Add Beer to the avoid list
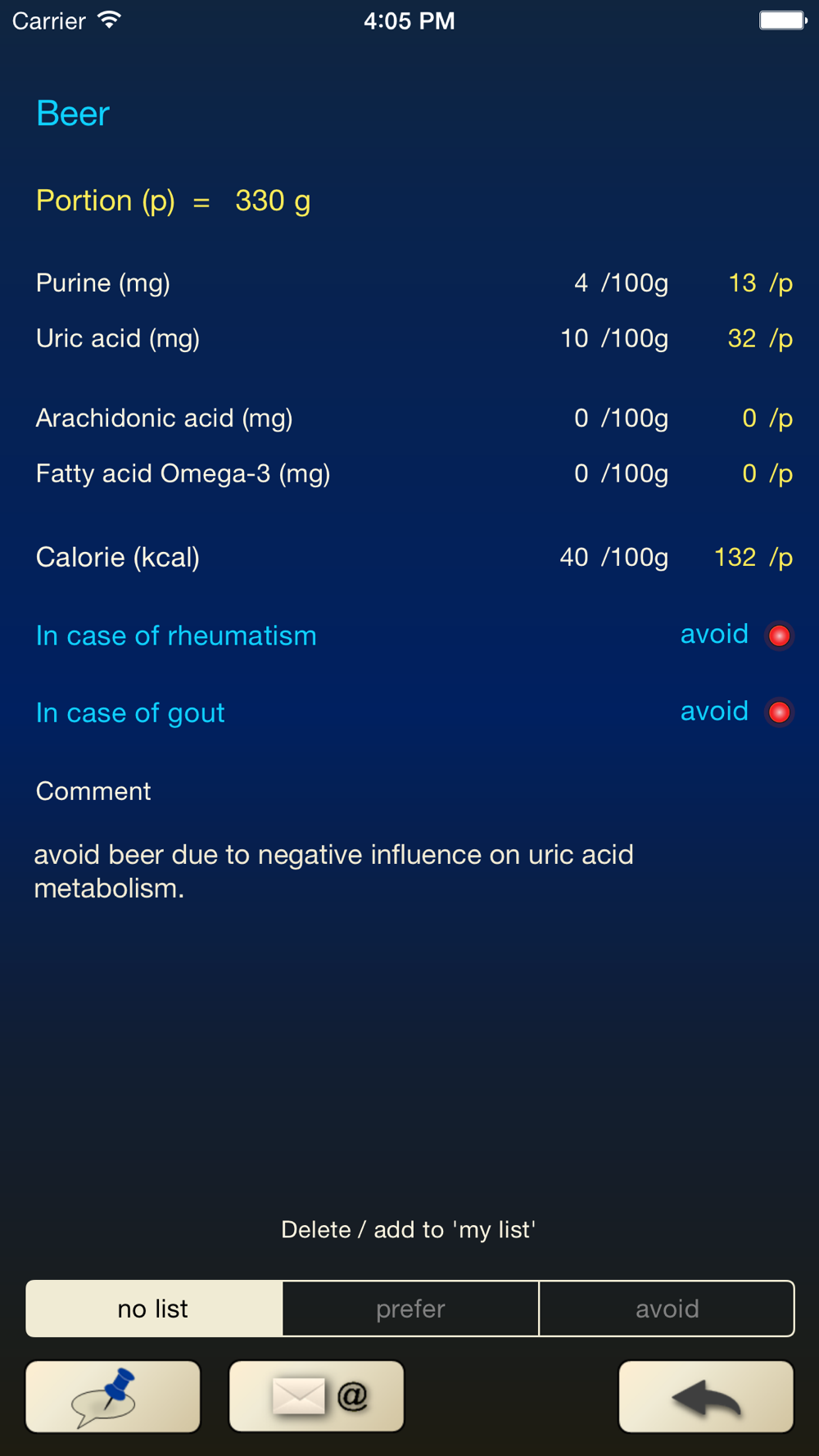The width and height of the screenshot is (819, 1456). [x=667, y=1309]
